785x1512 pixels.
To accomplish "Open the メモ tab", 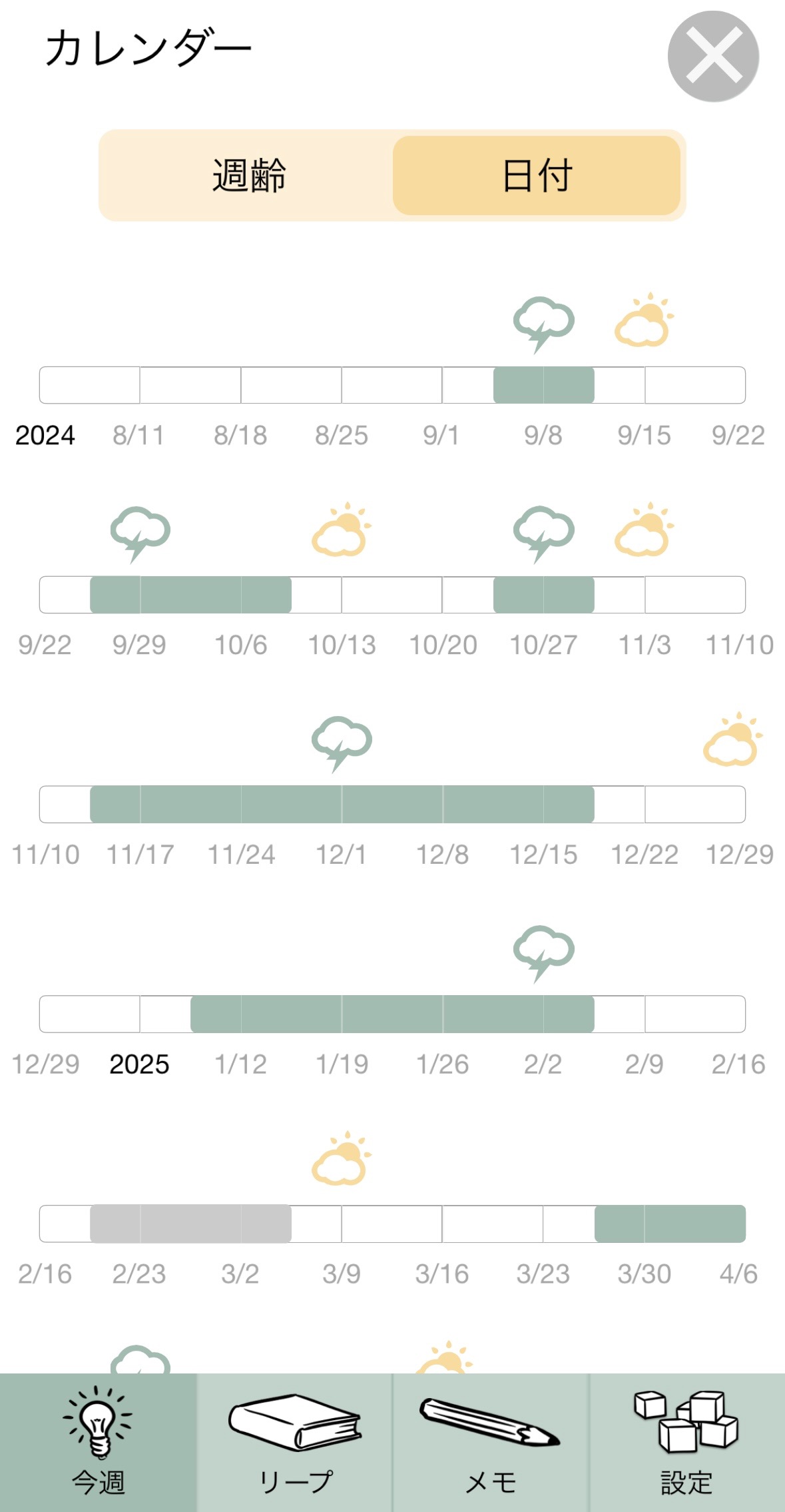I will click(x=491, y=1443).
